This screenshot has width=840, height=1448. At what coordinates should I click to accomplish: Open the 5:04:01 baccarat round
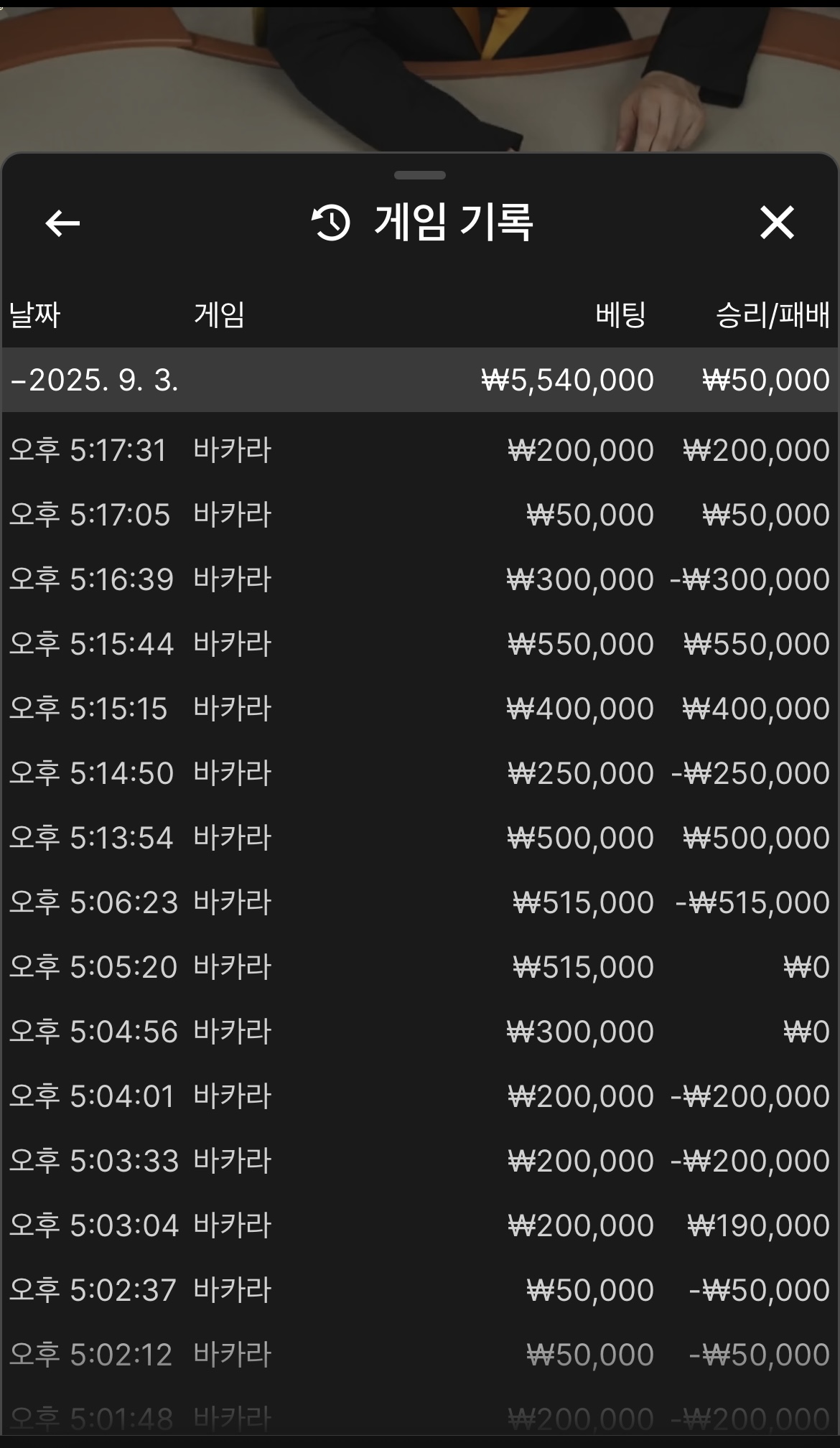click(420, 1096)
